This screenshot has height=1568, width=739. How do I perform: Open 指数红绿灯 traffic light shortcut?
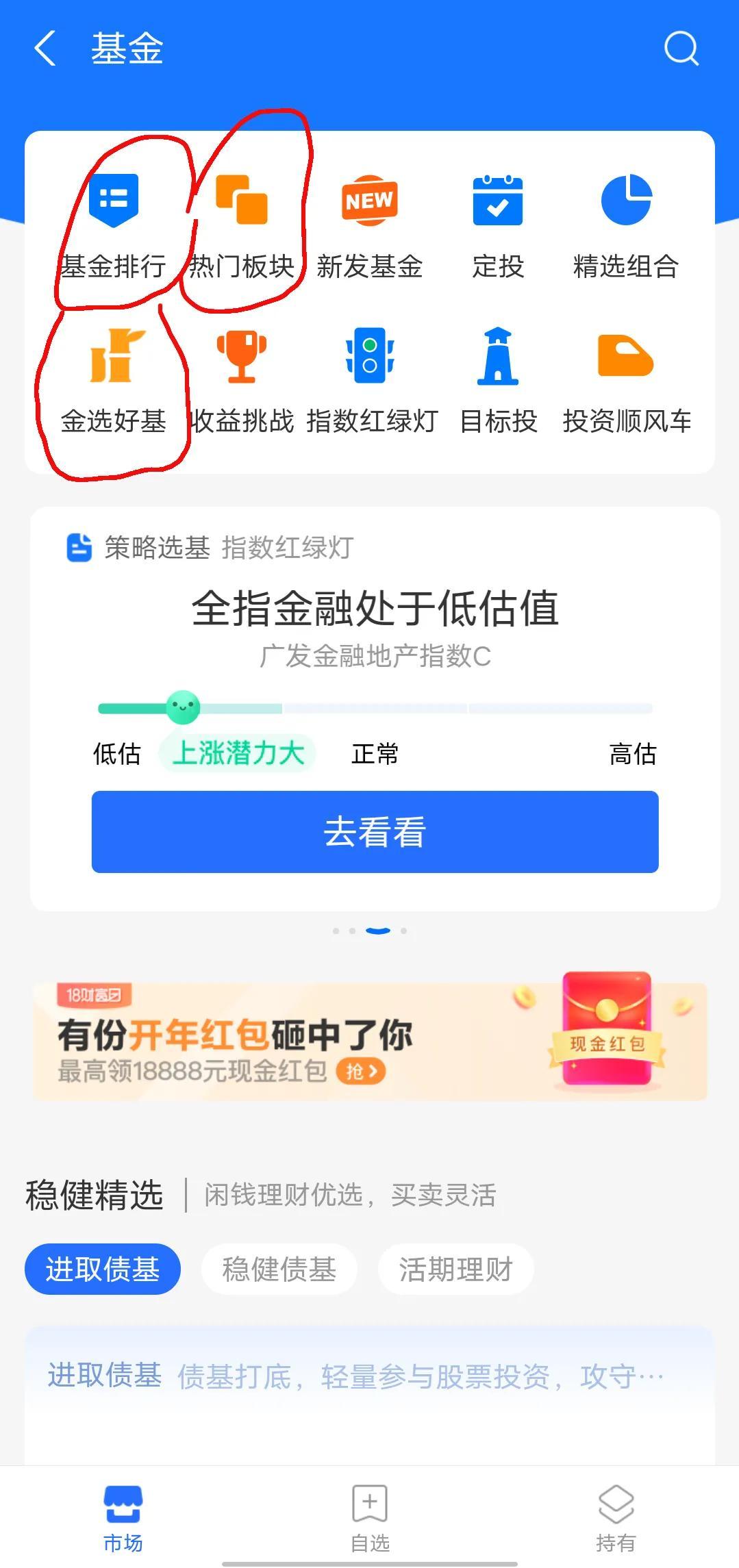[370, 382]
